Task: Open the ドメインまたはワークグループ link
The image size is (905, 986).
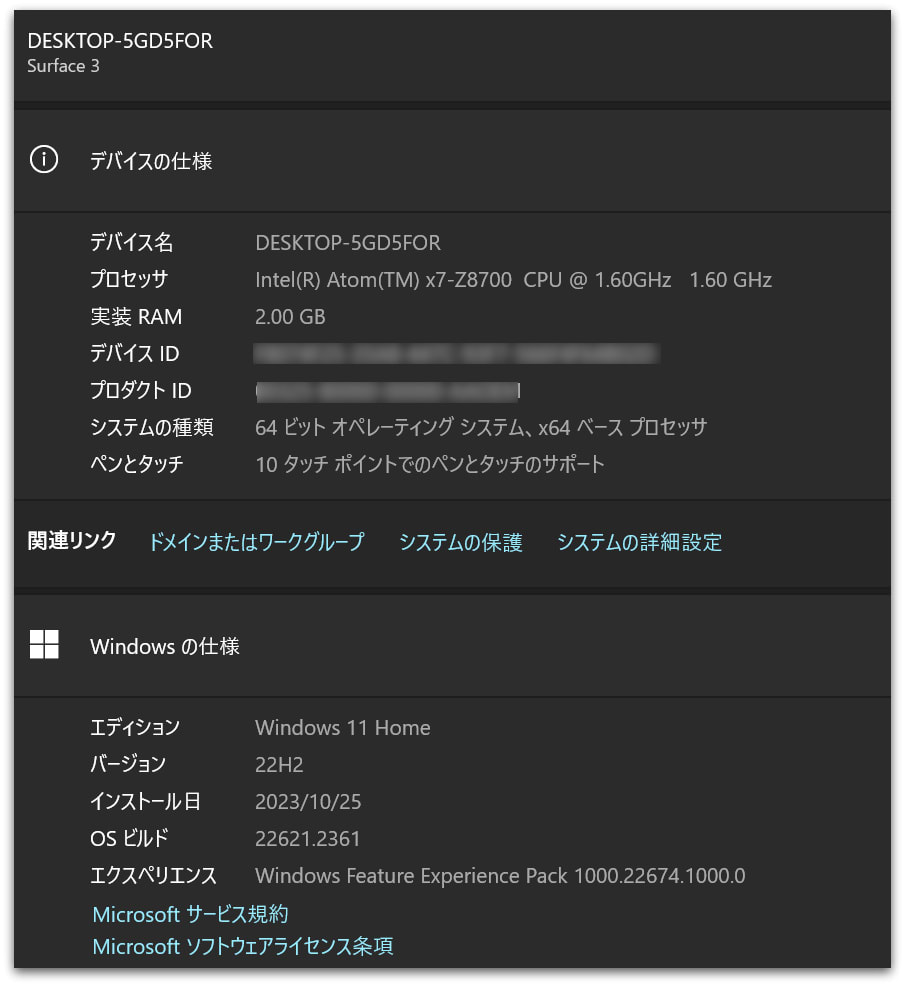Action: [x=256, y=542]
